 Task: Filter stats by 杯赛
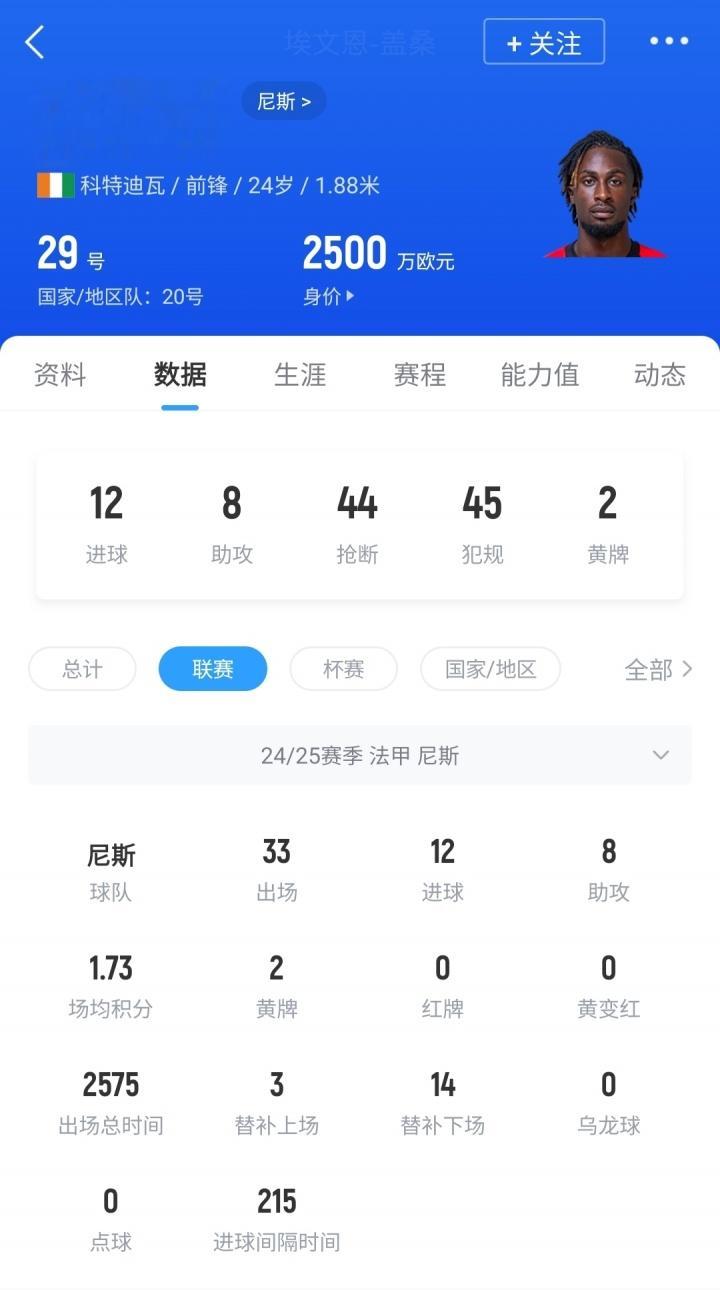tap(344, 669)
